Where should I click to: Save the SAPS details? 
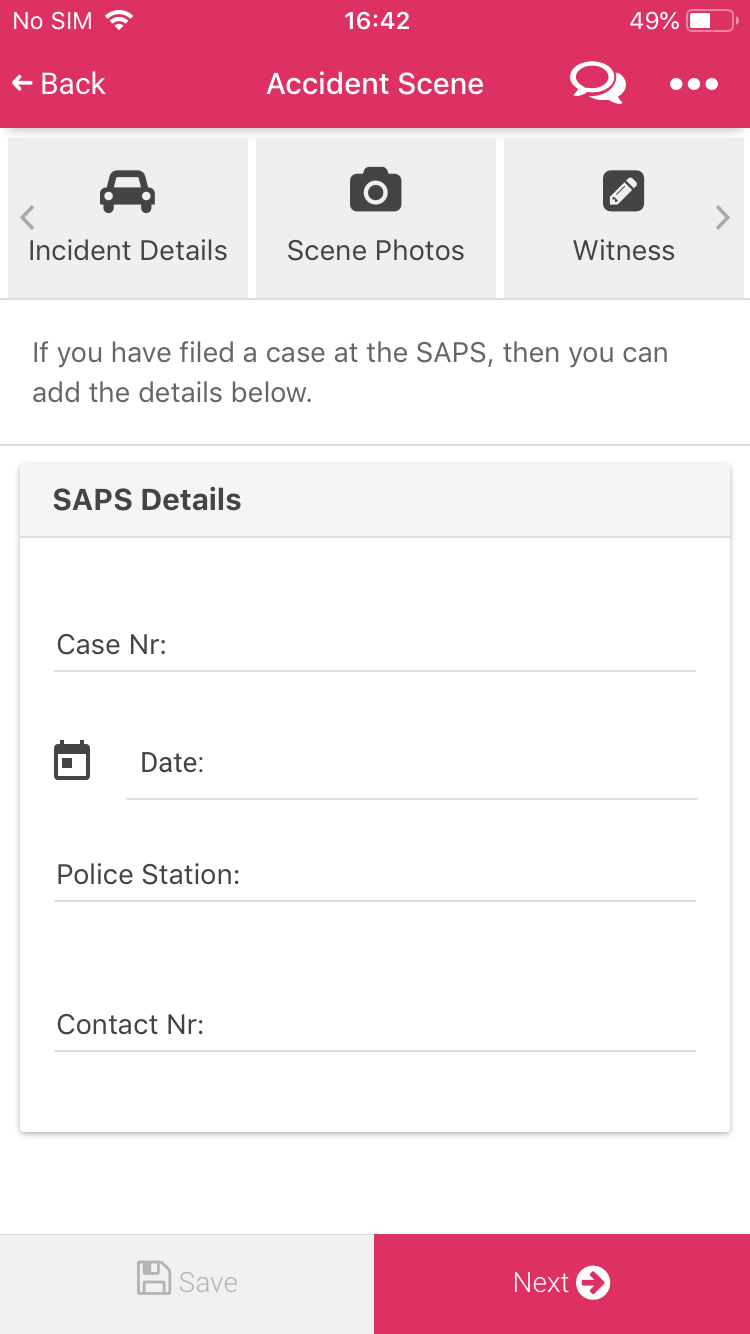[x=187, y=1284]
